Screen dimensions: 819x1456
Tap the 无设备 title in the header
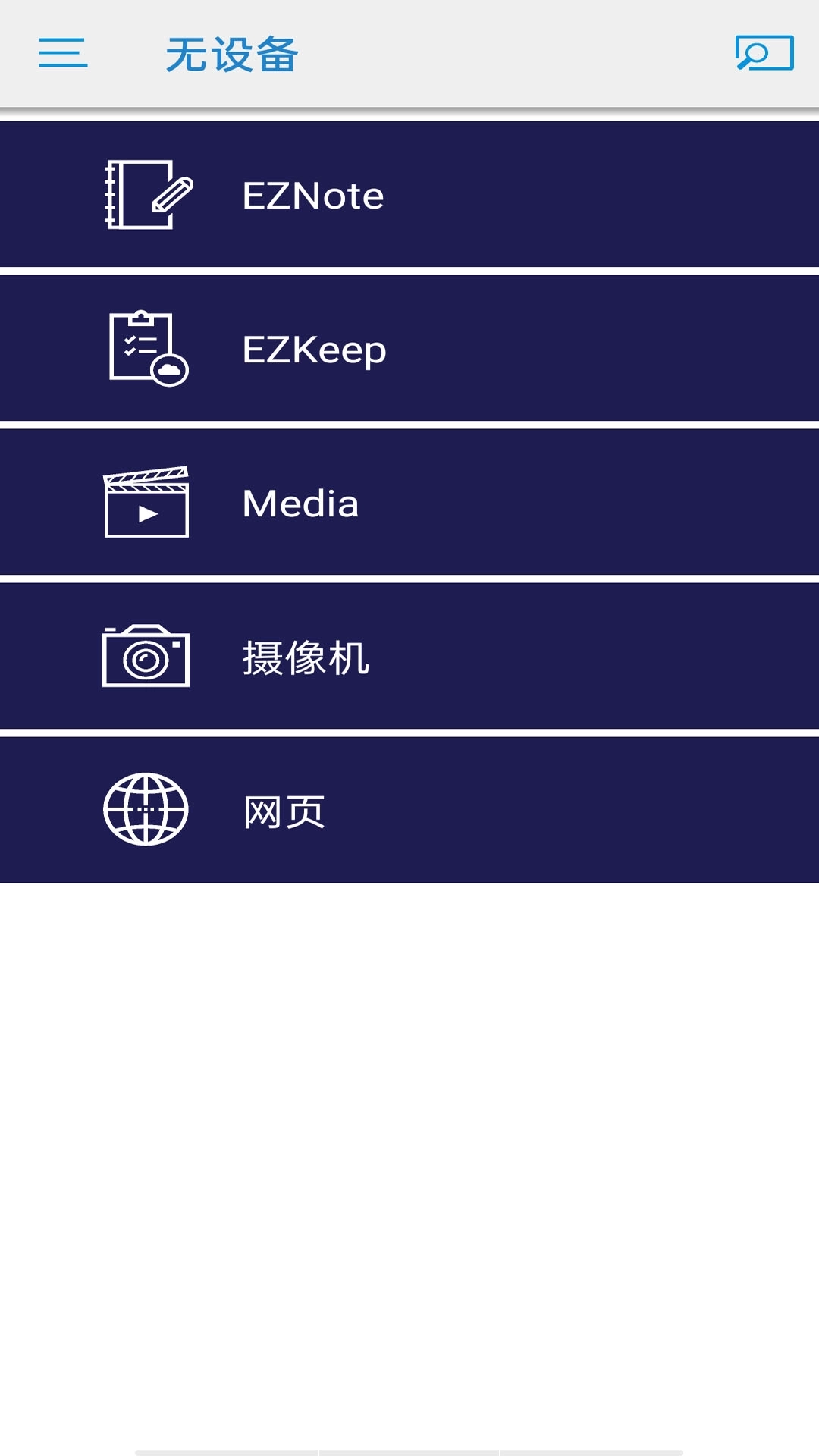tap(231, 52)
